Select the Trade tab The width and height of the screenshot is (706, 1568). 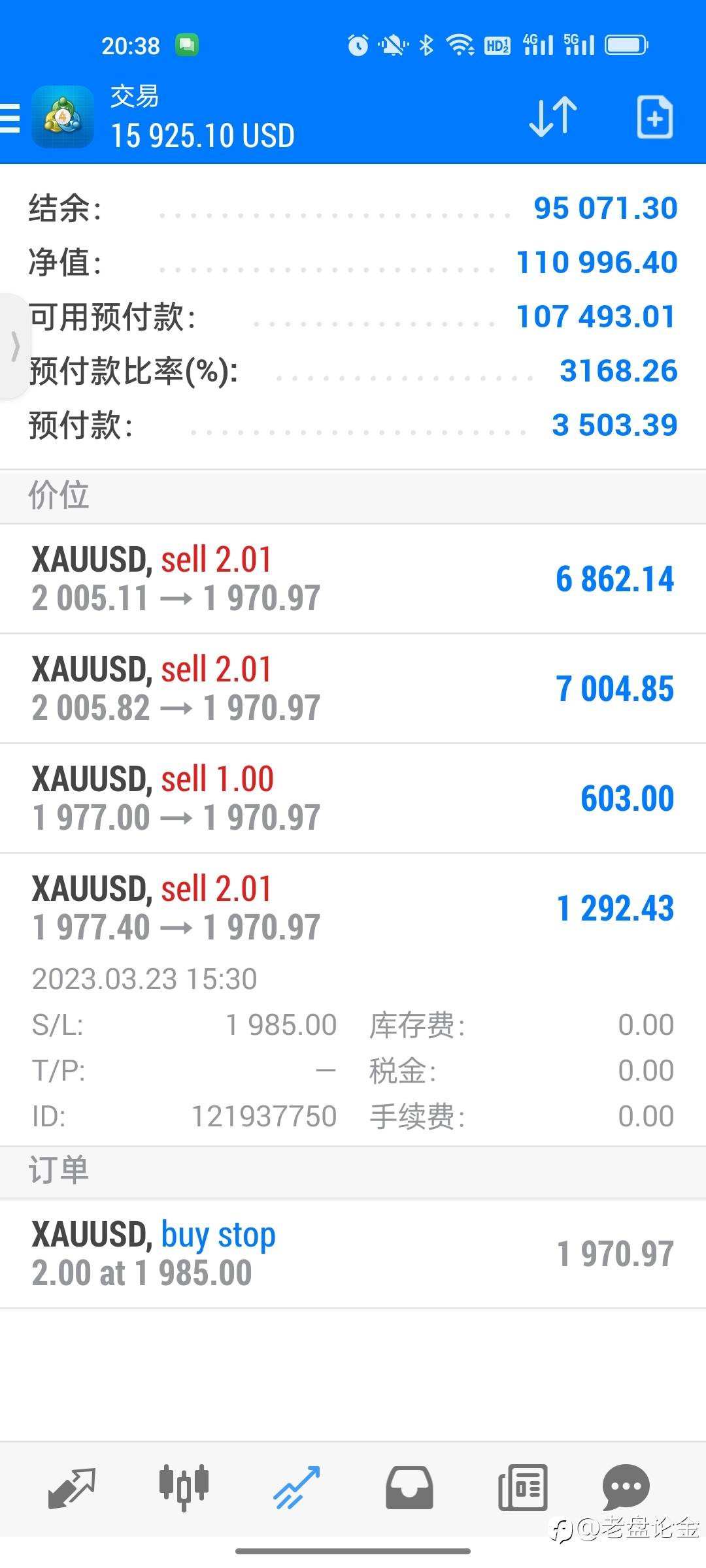pyautogui.click(x=297, y=1488)
